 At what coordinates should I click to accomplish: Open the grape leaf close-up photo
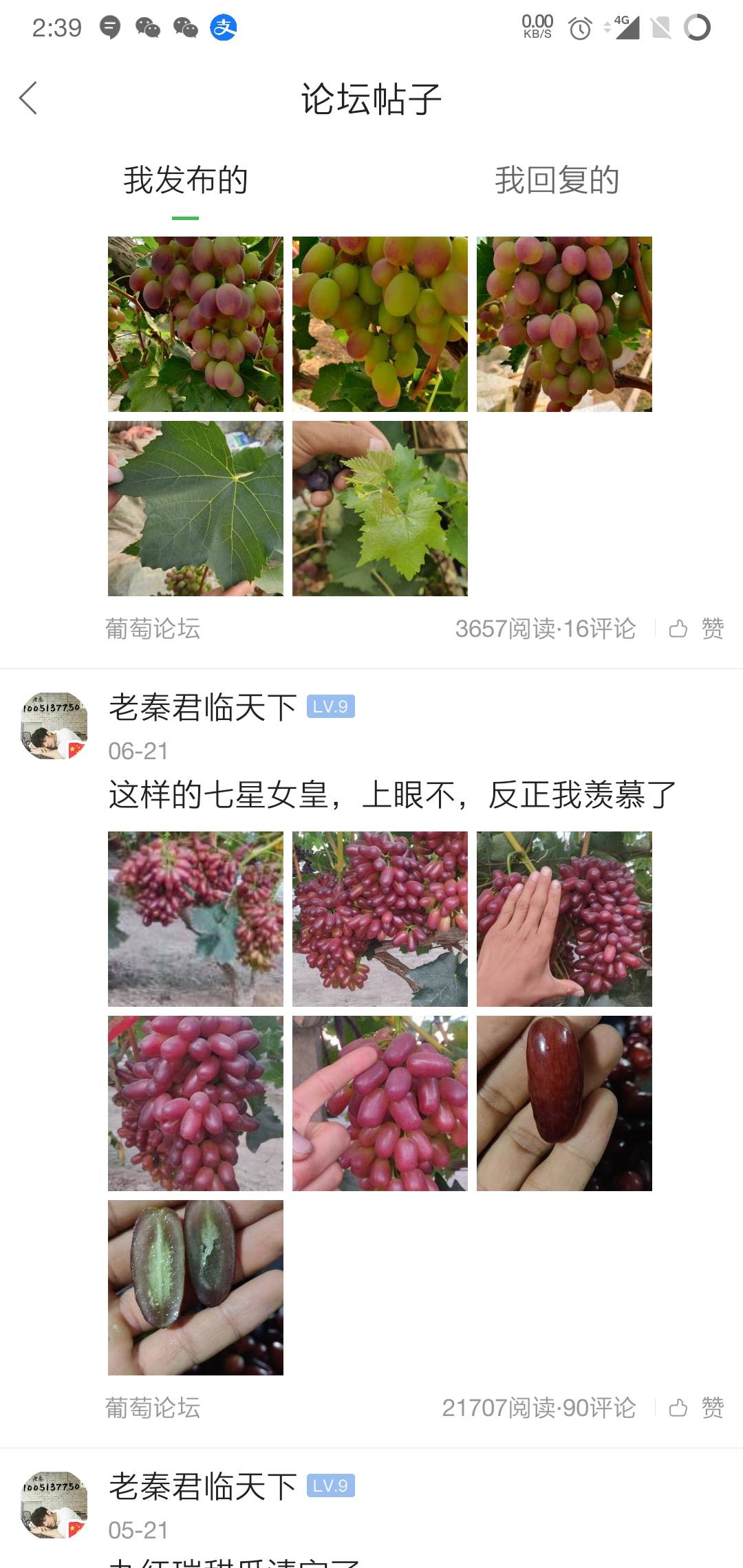(x=195, y=508)
